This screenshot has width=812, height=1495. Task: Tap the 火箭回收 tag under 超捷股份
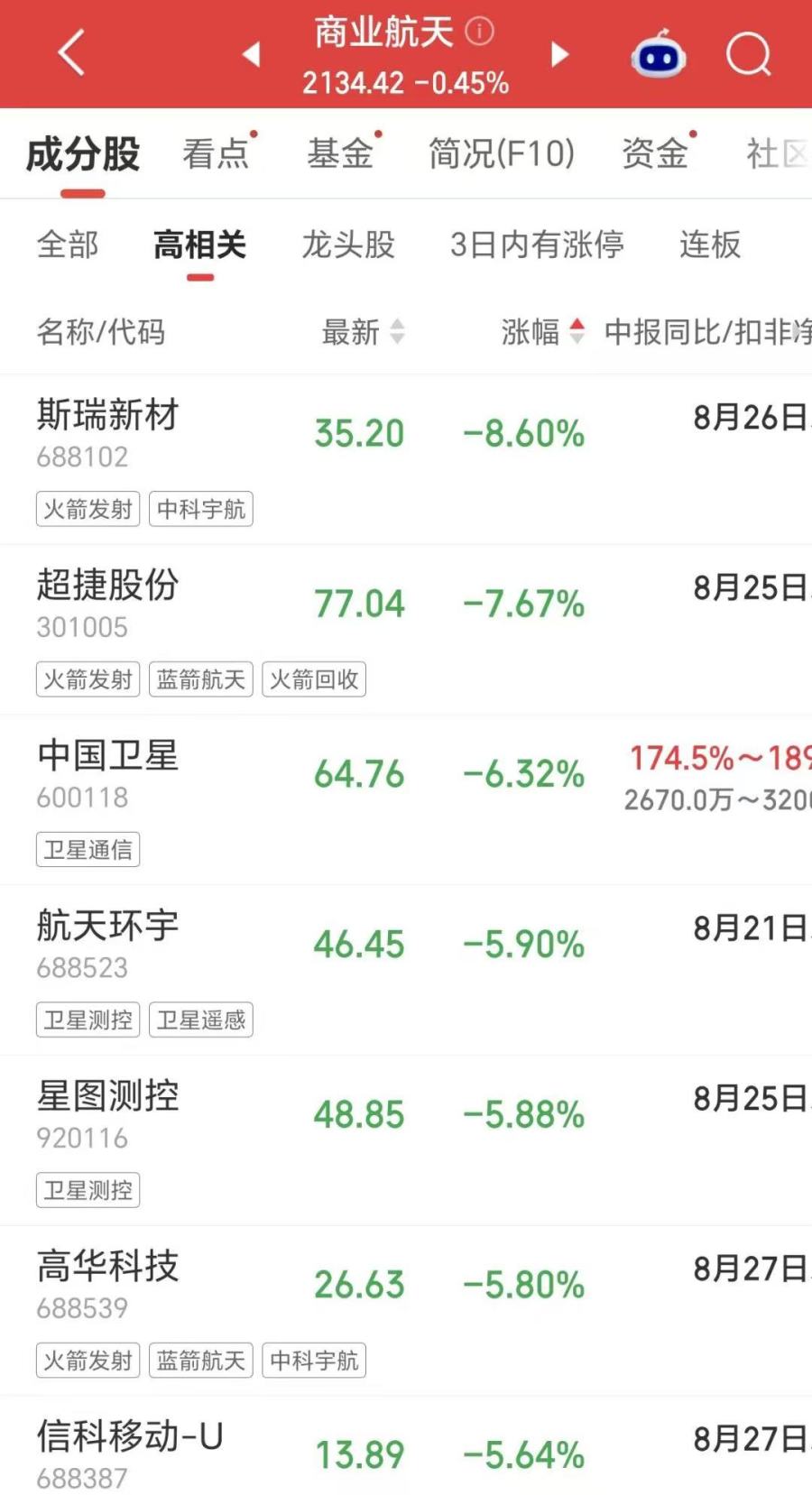click(314, 679)
